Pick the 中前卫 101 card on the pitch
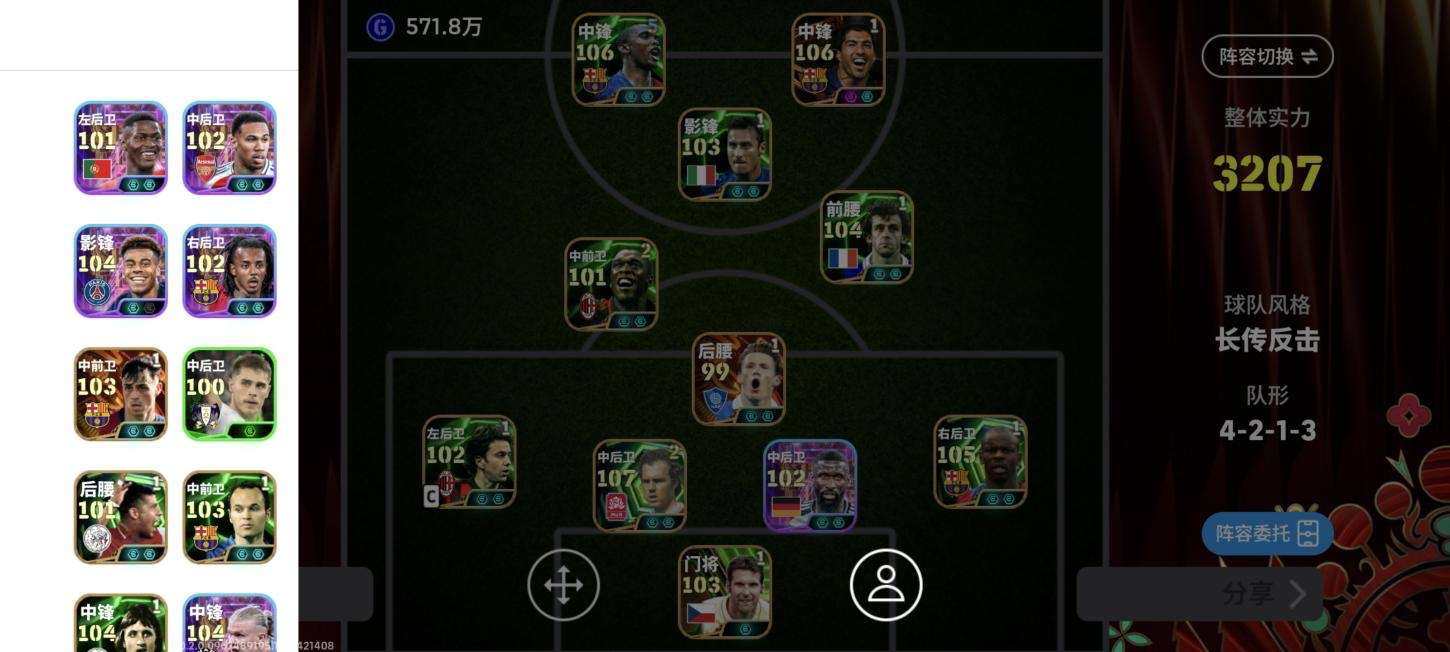1450x652 pixels. pos(611,284)
